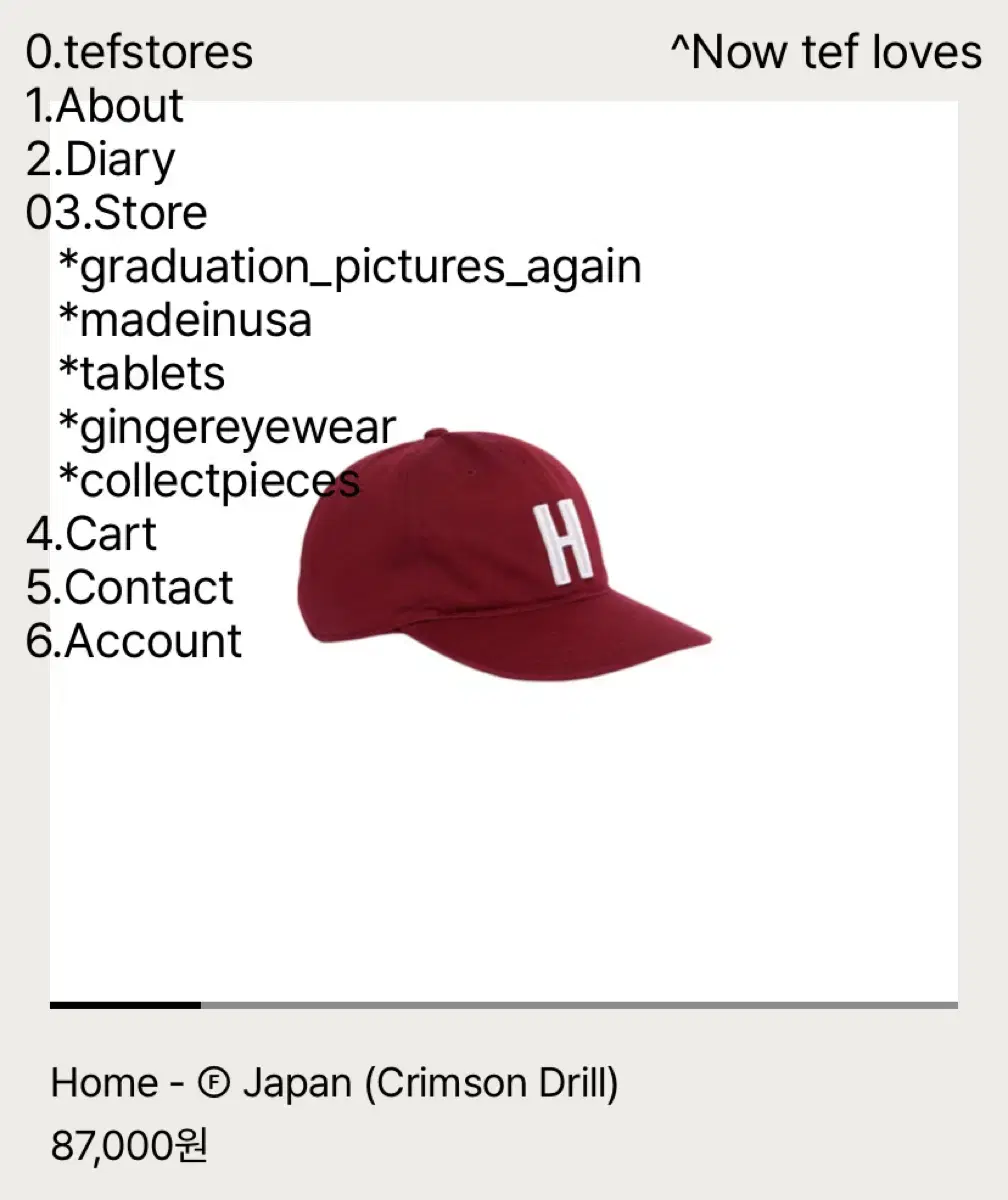Open the Home Japan Crimson Drill product link
The height and width of the screenshot is (1200, 1008).
click(x=335, y=1082)
